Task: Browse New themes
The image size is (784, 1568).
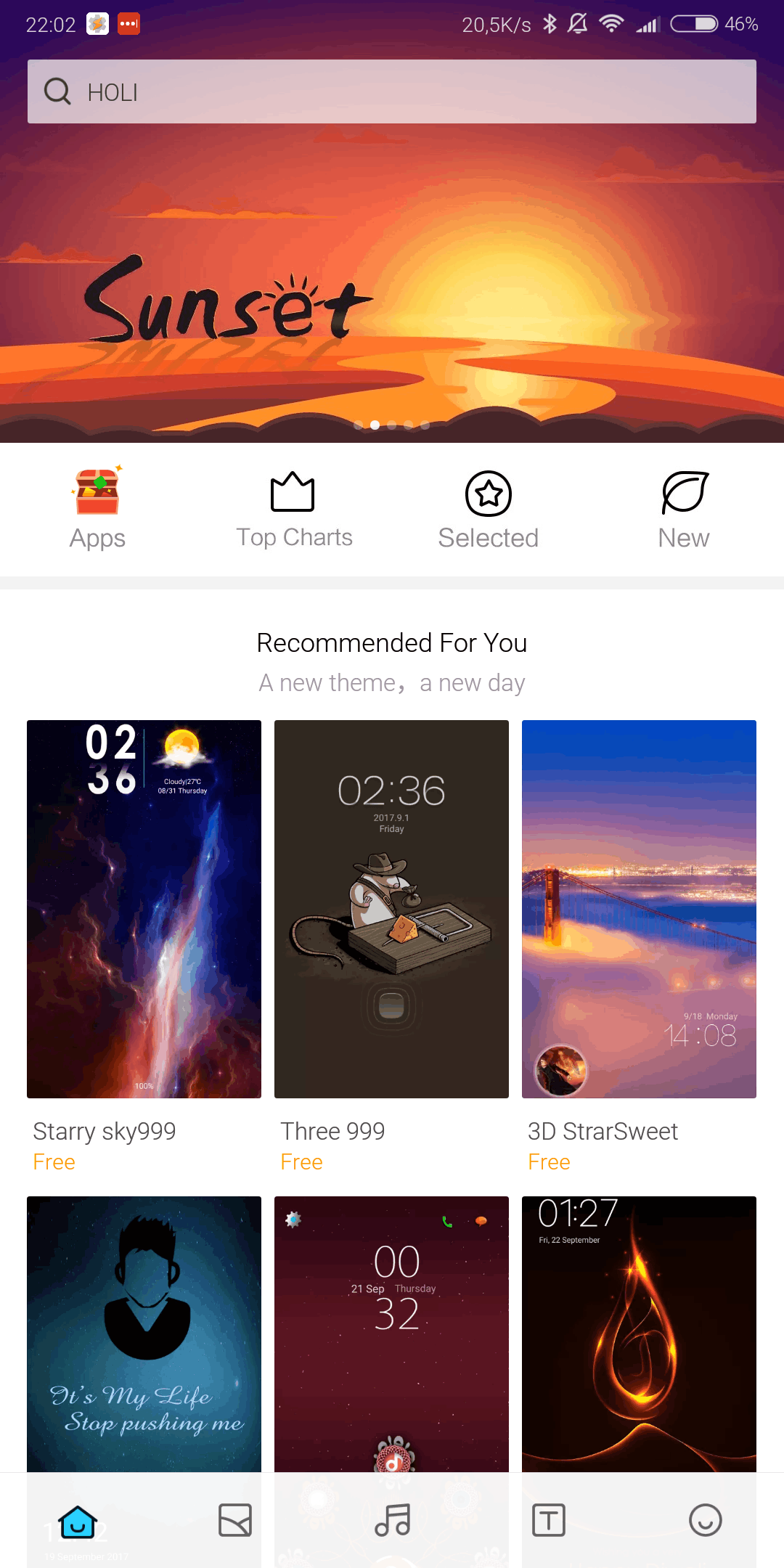Action: coord(683,508)
